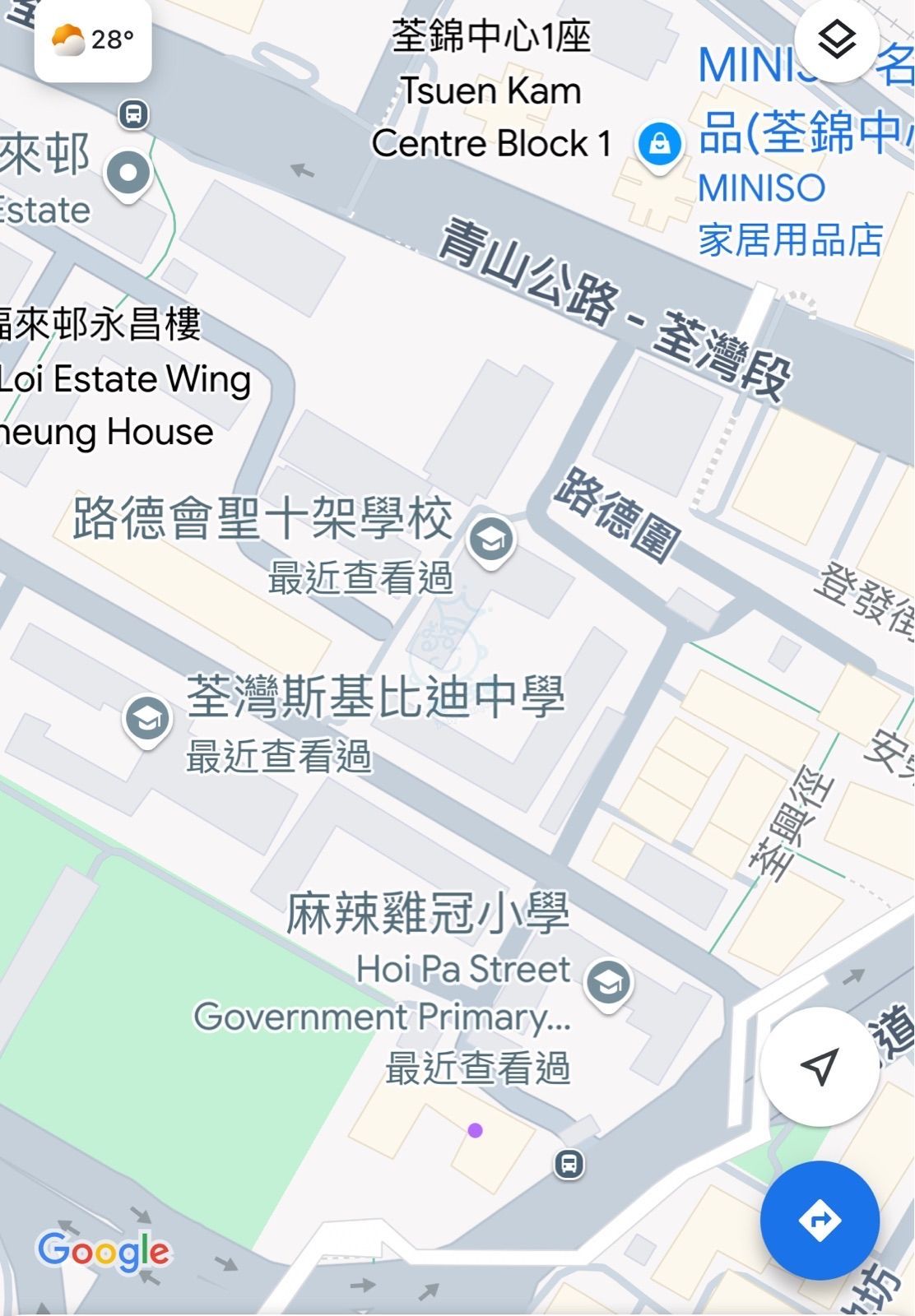Center map on my current location
Viewport: 915px width, 1316px height.
pyautogui.click(x=820, y=1066)
